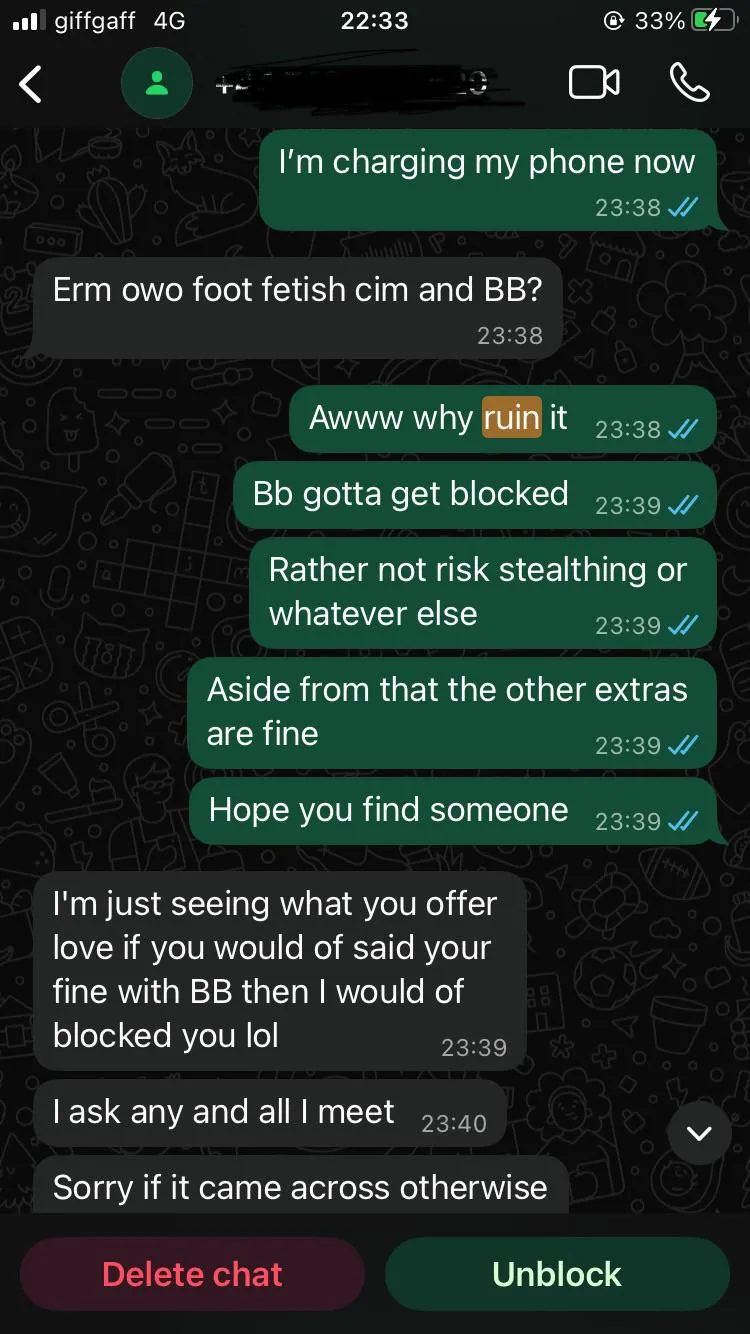Start a video call
The image size is (750, 1334).
[594, 83]
